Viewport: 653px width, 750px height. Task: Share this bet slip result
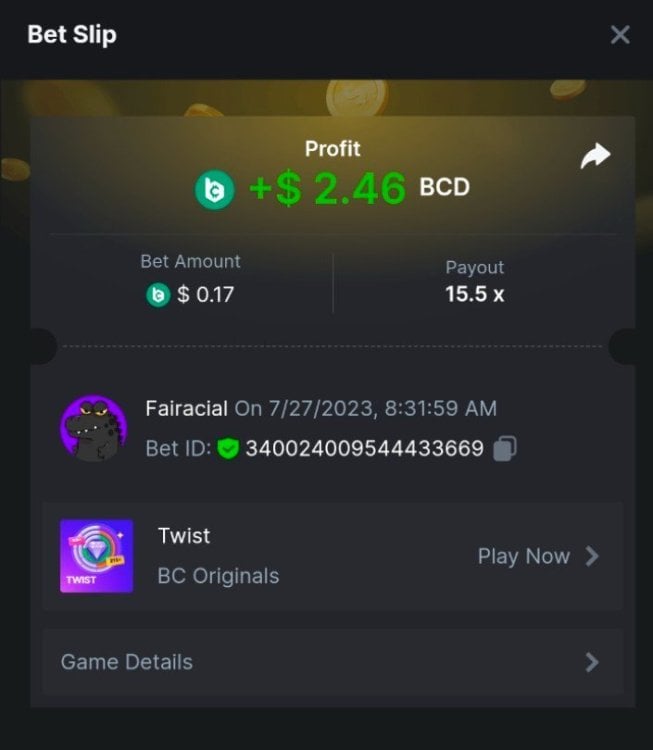[595, 156]
